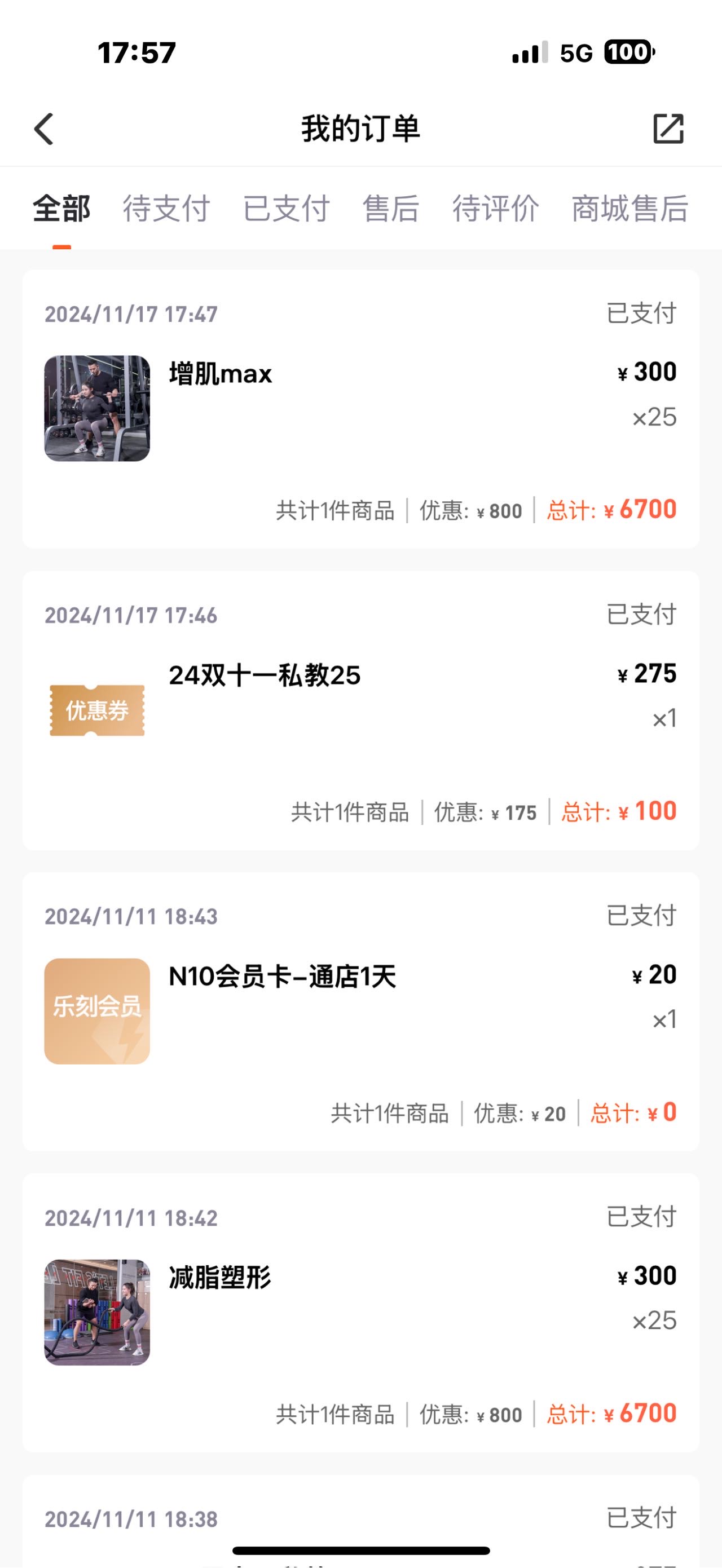Open the 减脂塑形 order details
Viewport: 722px width, 1568px height.
tap(360, 1313)
